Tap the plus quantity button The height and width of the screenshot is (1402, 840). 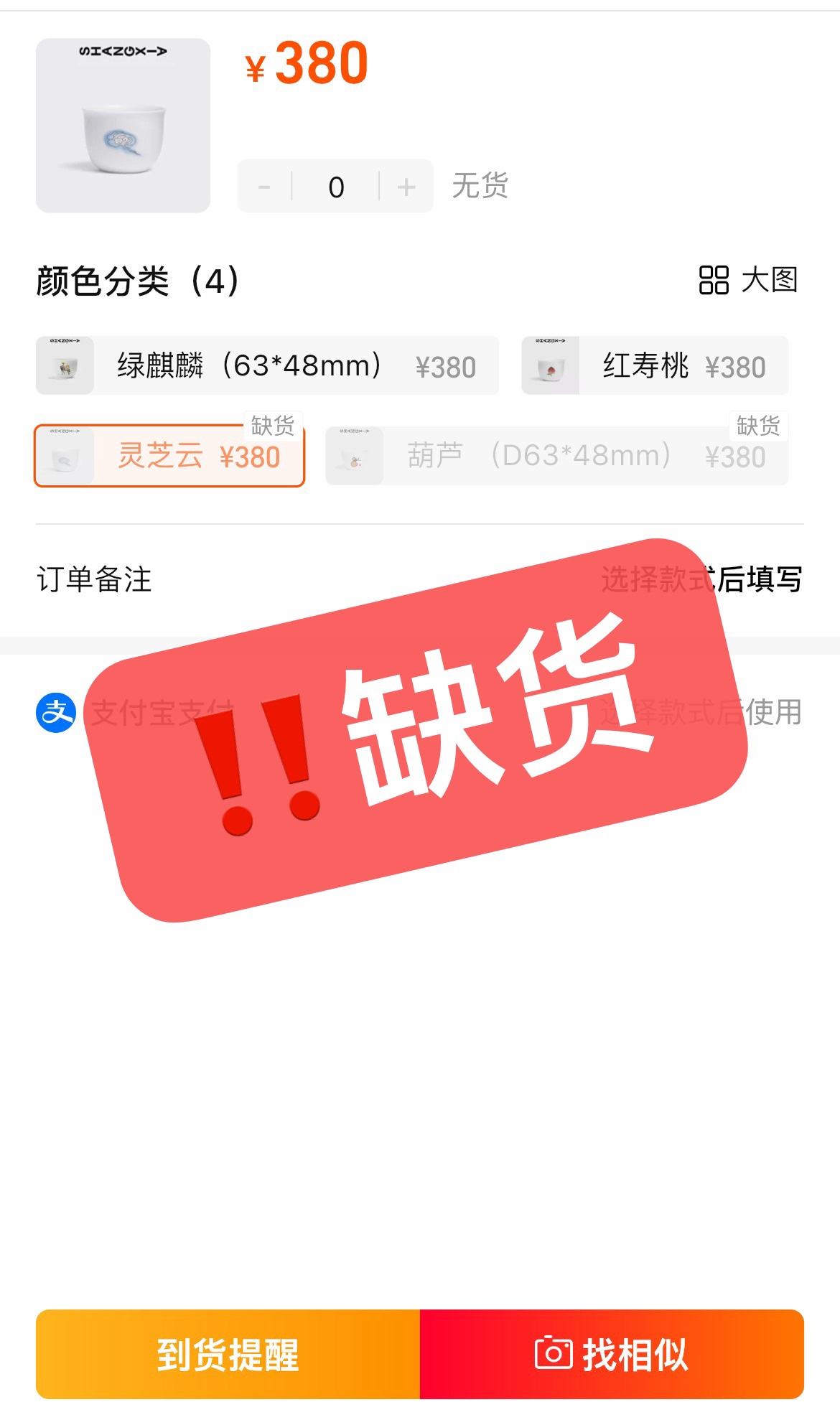coord(406,187)
